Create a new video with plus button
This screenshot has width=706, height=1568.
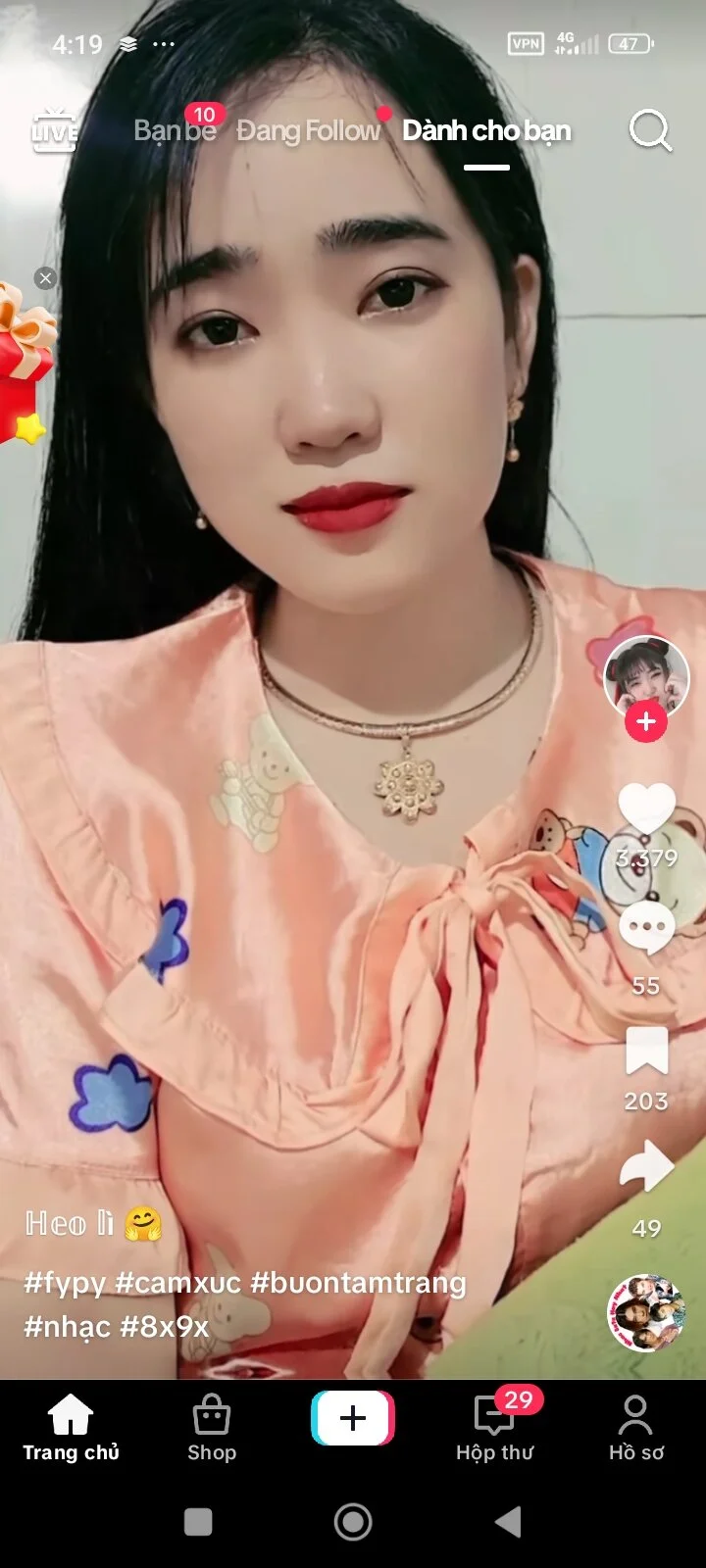(353, 1418)
